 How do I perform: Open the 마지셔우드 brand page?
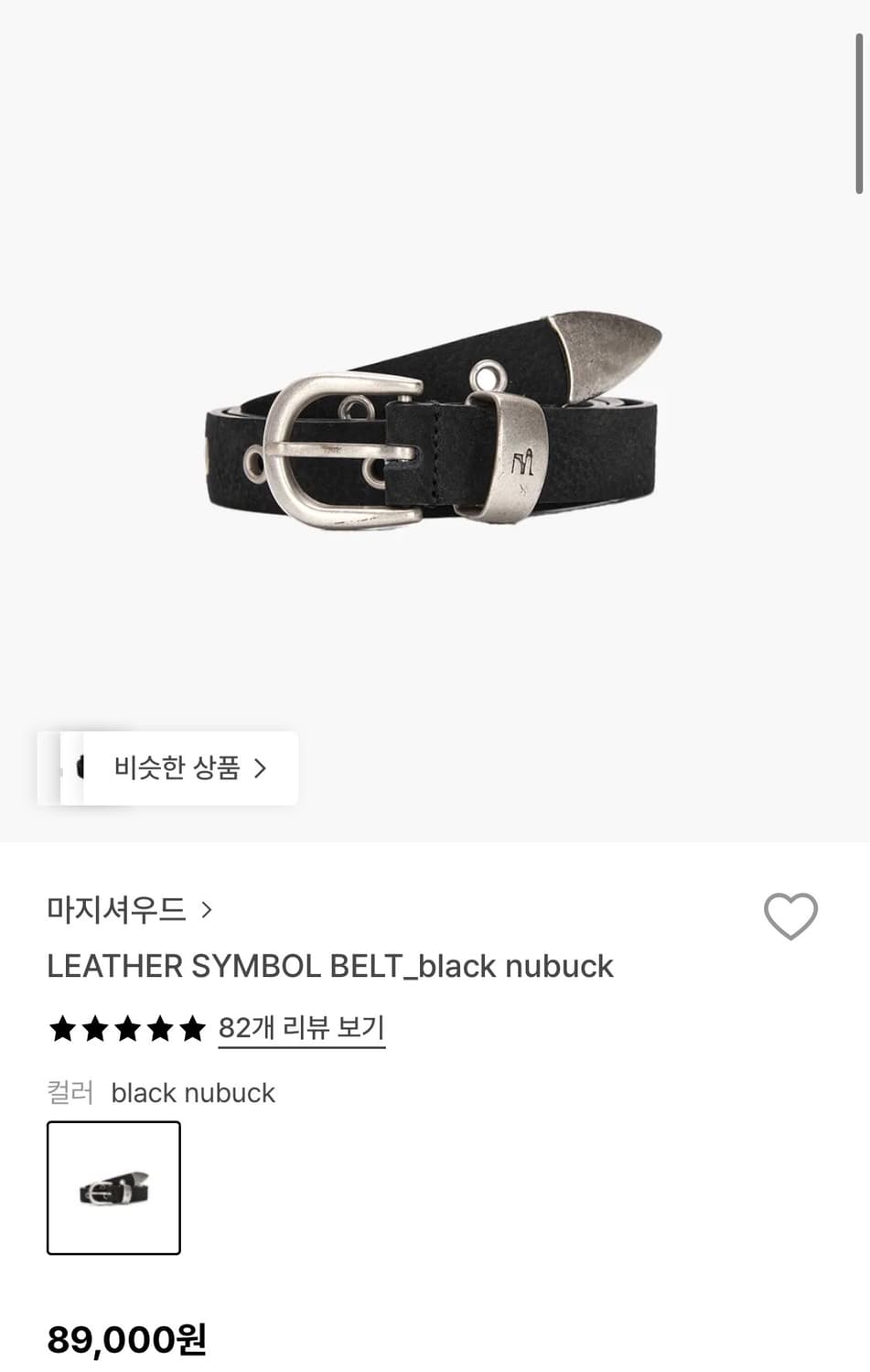click(x=113, y=910)
